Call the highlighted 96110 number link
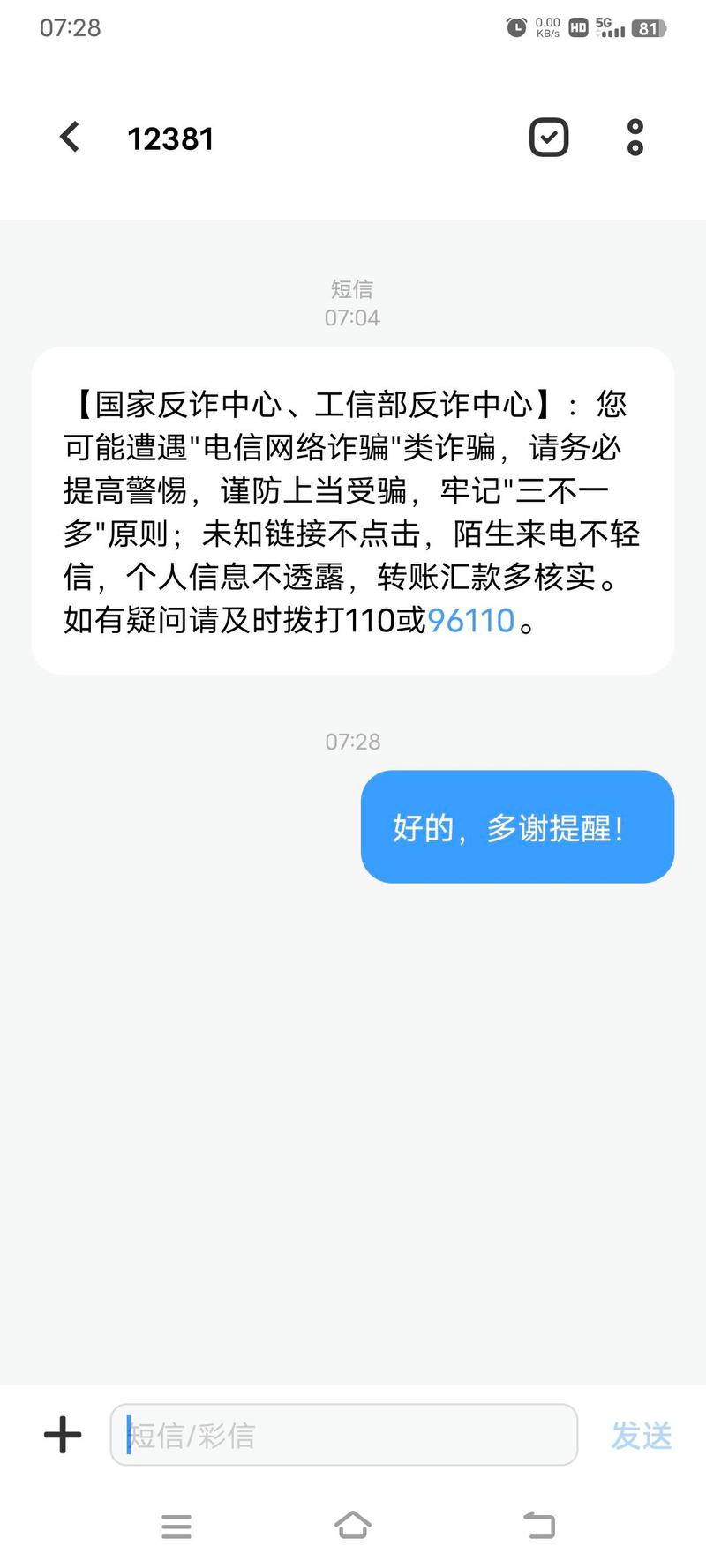 tap(470, 621)
